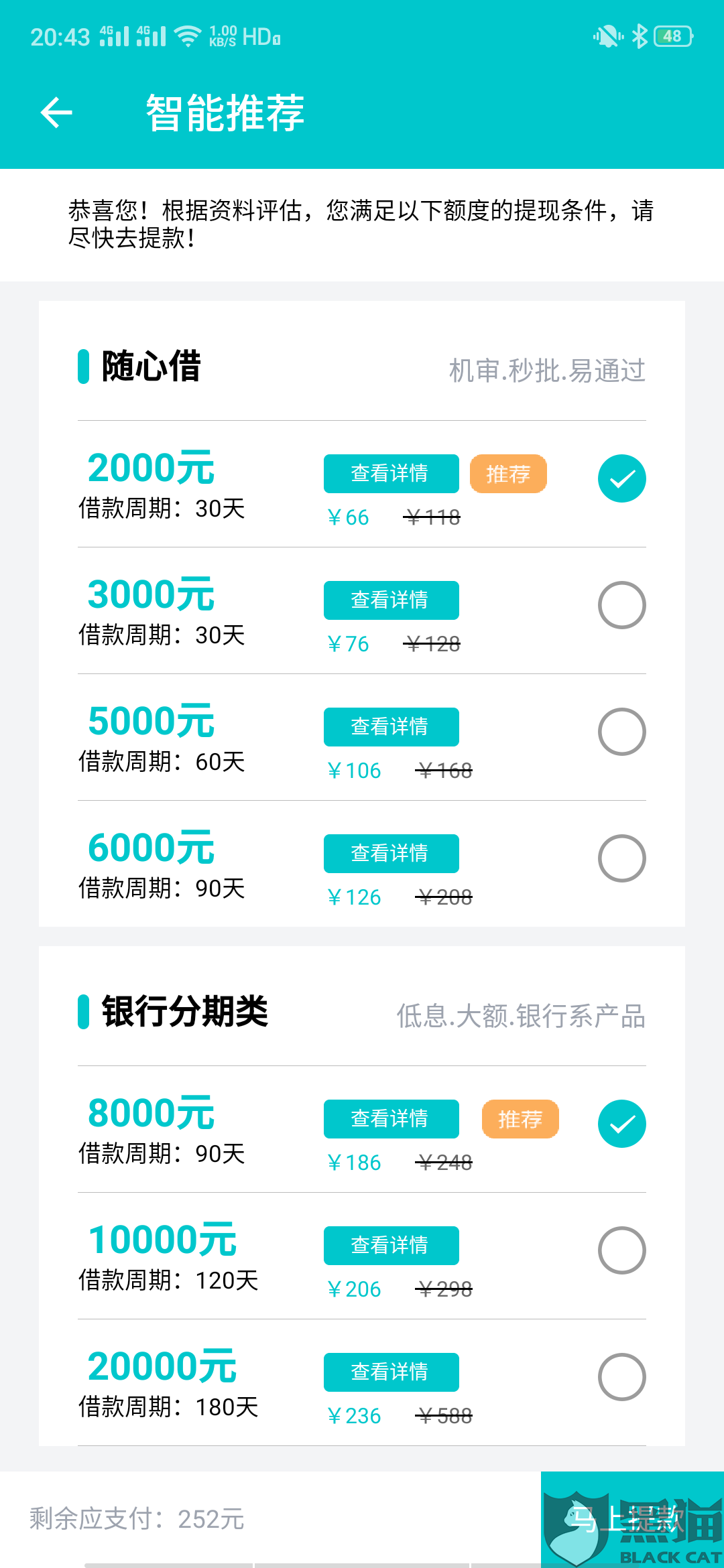Screen dimensions: 724x1568
Task: Deselect the 2000元 loan option
Action: 622,478
